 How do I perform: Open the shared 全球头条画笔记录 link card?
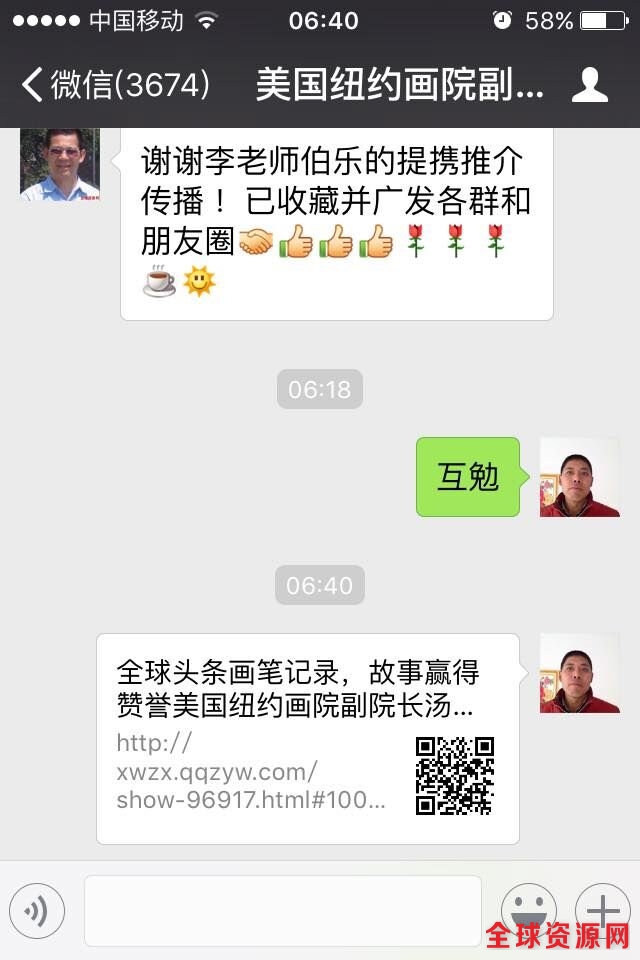pyautogui.click(x=307, y=739)
